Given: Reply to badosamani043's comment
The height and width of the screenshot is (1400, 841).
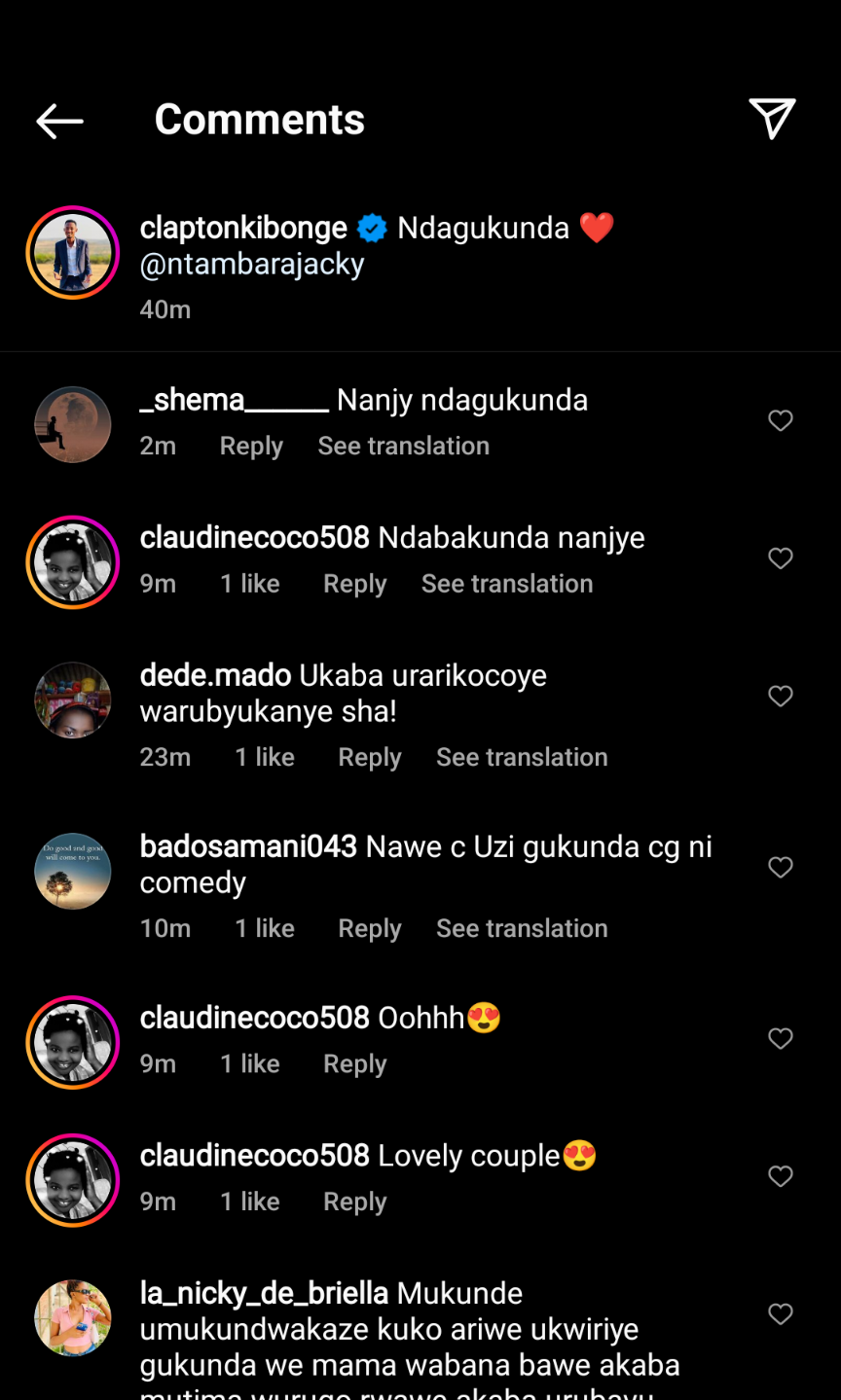Looking at the screenshot, I should 369,928.
